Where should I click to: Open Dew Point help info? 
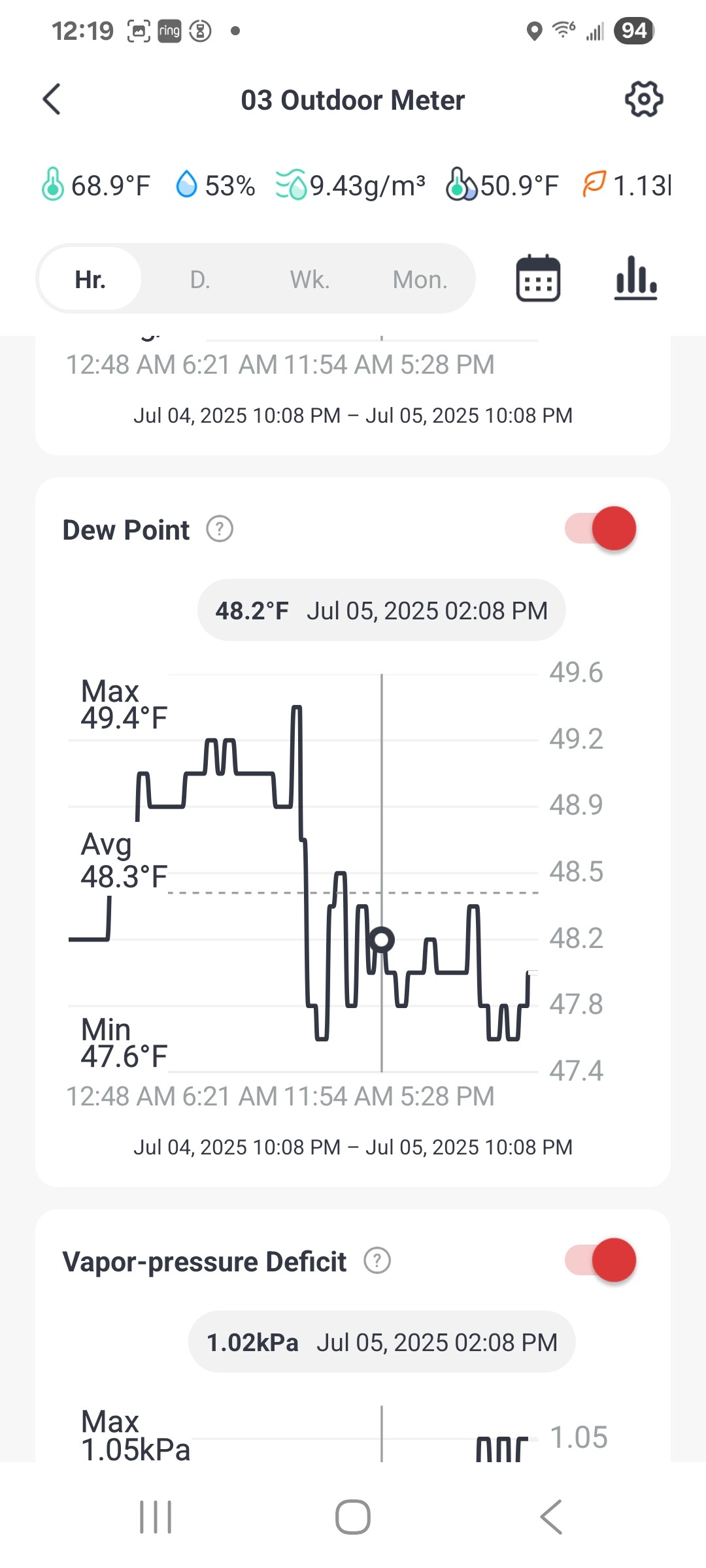[220, 529]
